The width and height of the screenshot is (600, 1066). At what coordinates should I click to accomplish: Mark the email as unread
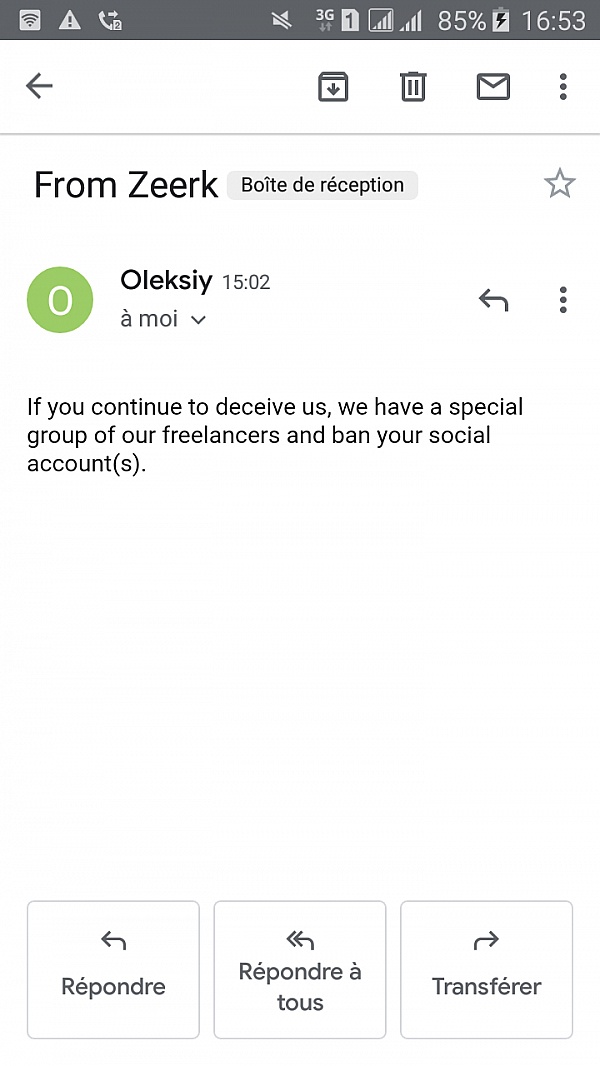click(493, 86)
